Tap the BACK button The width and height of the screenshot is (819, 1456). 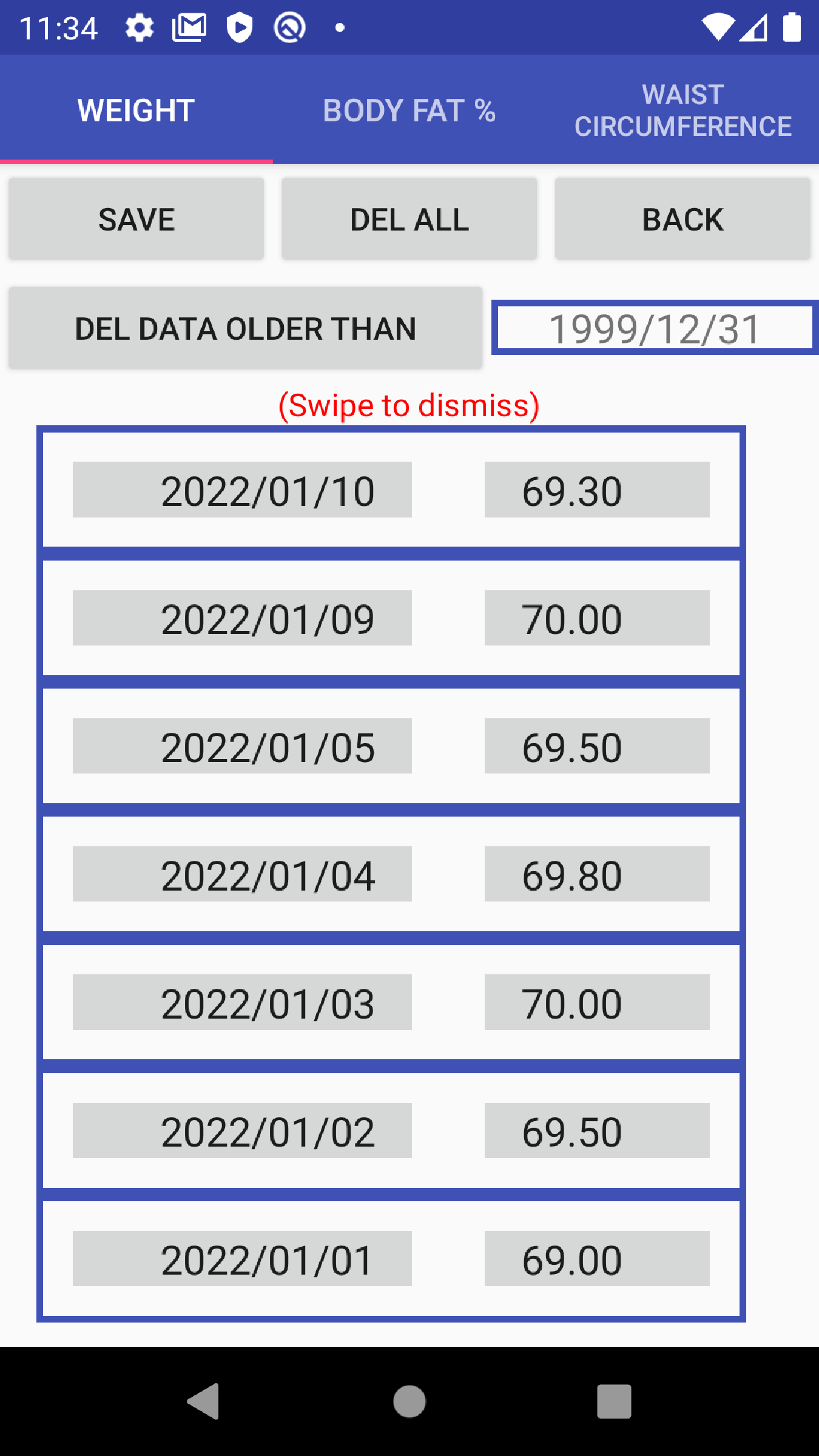(682, 219)
